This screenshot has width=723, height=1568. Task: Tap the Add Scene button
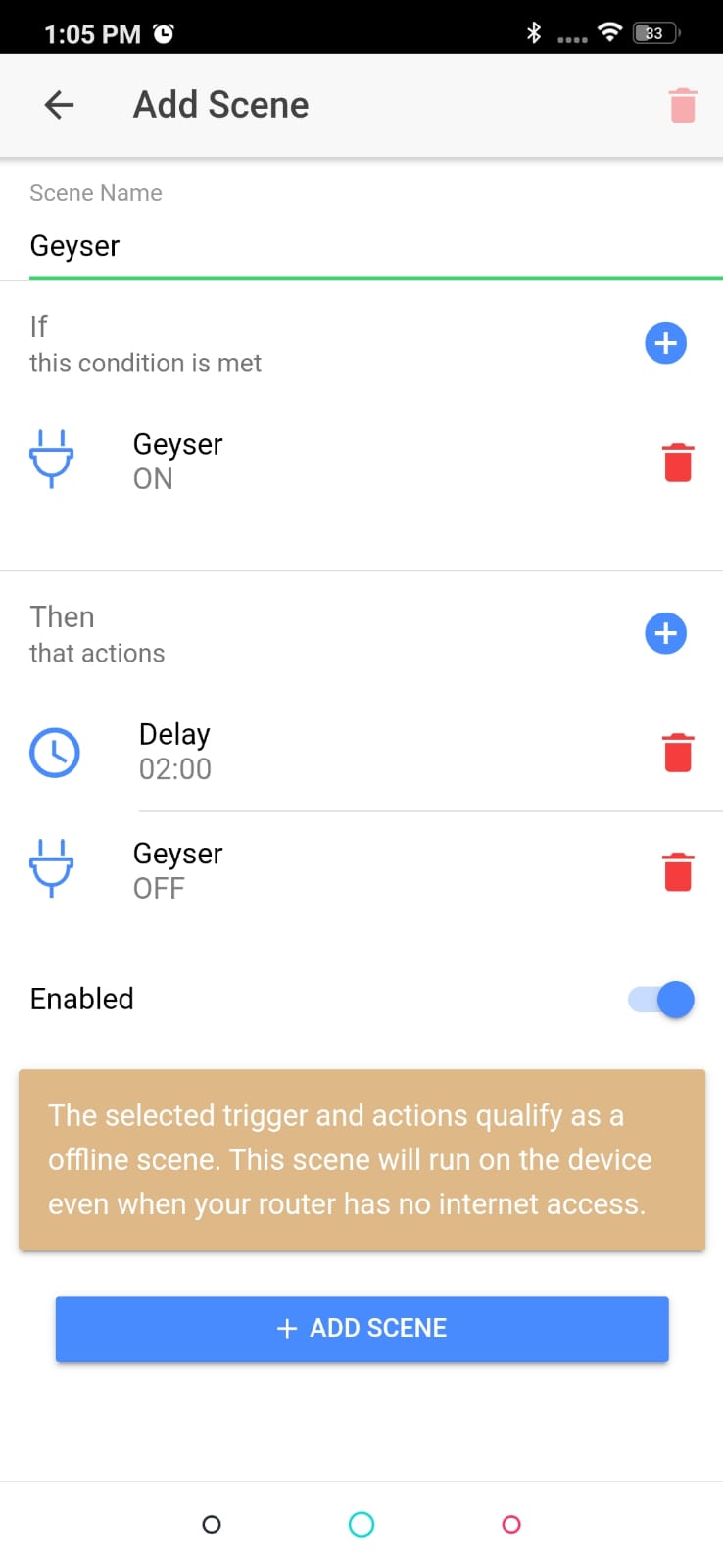(361, 1329)
